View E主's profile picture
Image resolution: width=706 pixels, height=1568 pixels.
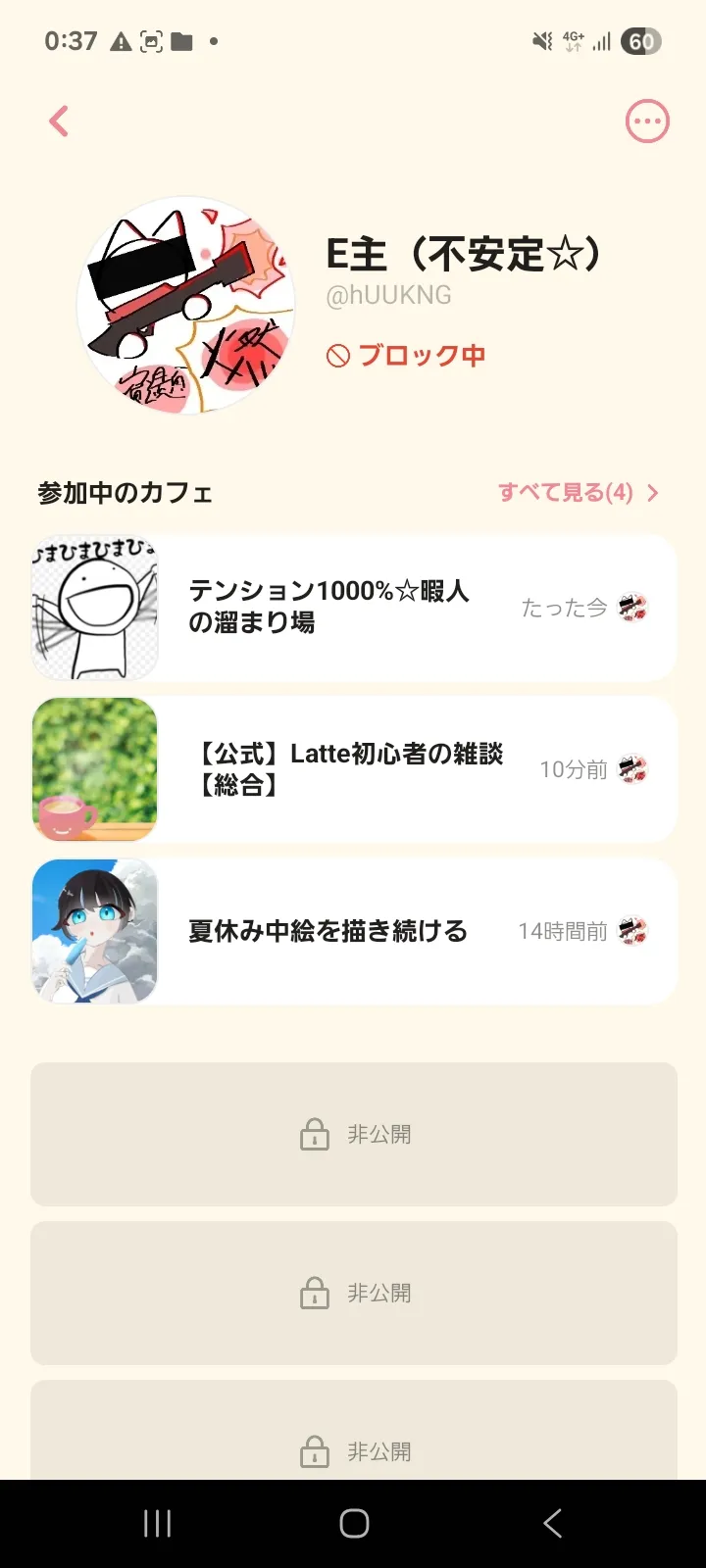click(x=186, y=306)
